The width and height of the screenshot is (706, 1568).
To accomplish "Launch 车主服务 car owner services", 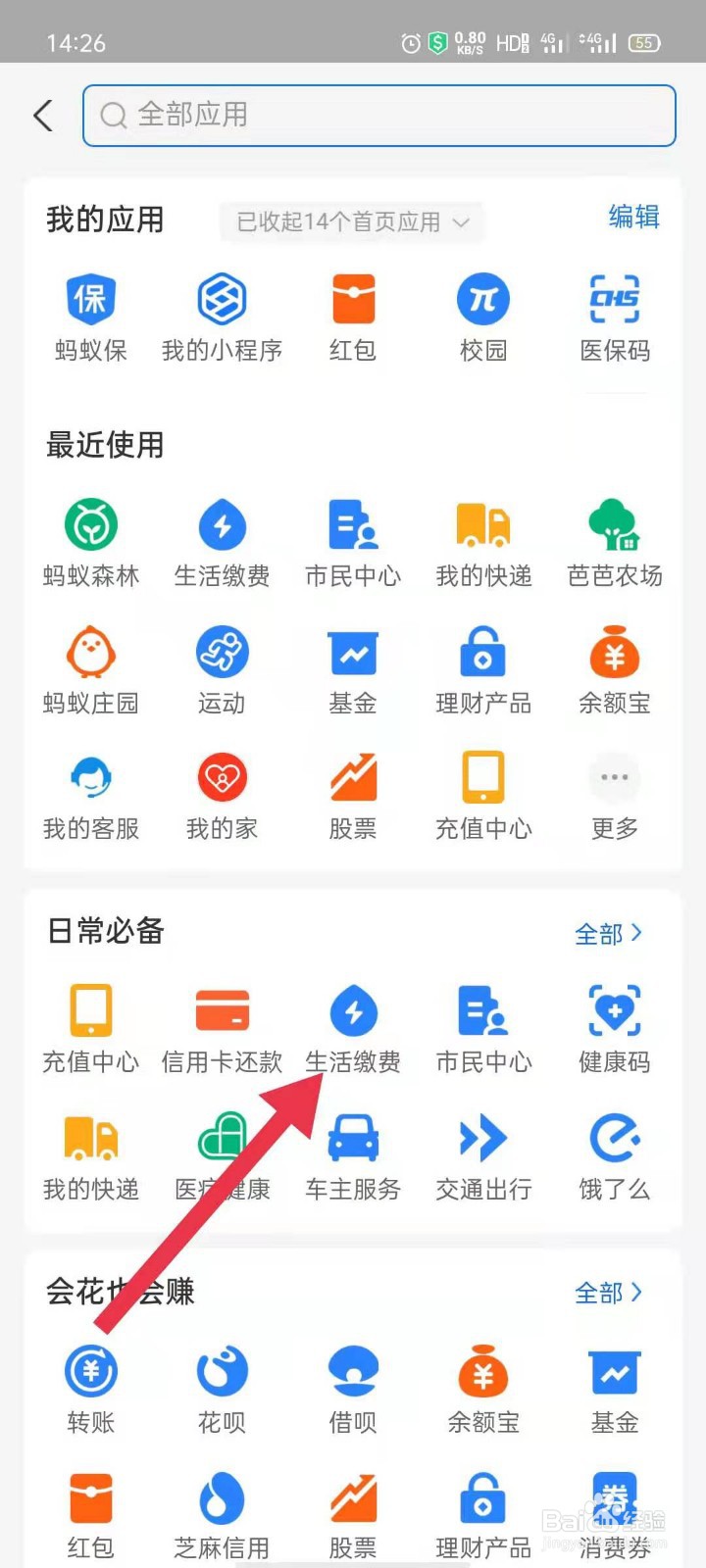I will (x=353, y=1154).
